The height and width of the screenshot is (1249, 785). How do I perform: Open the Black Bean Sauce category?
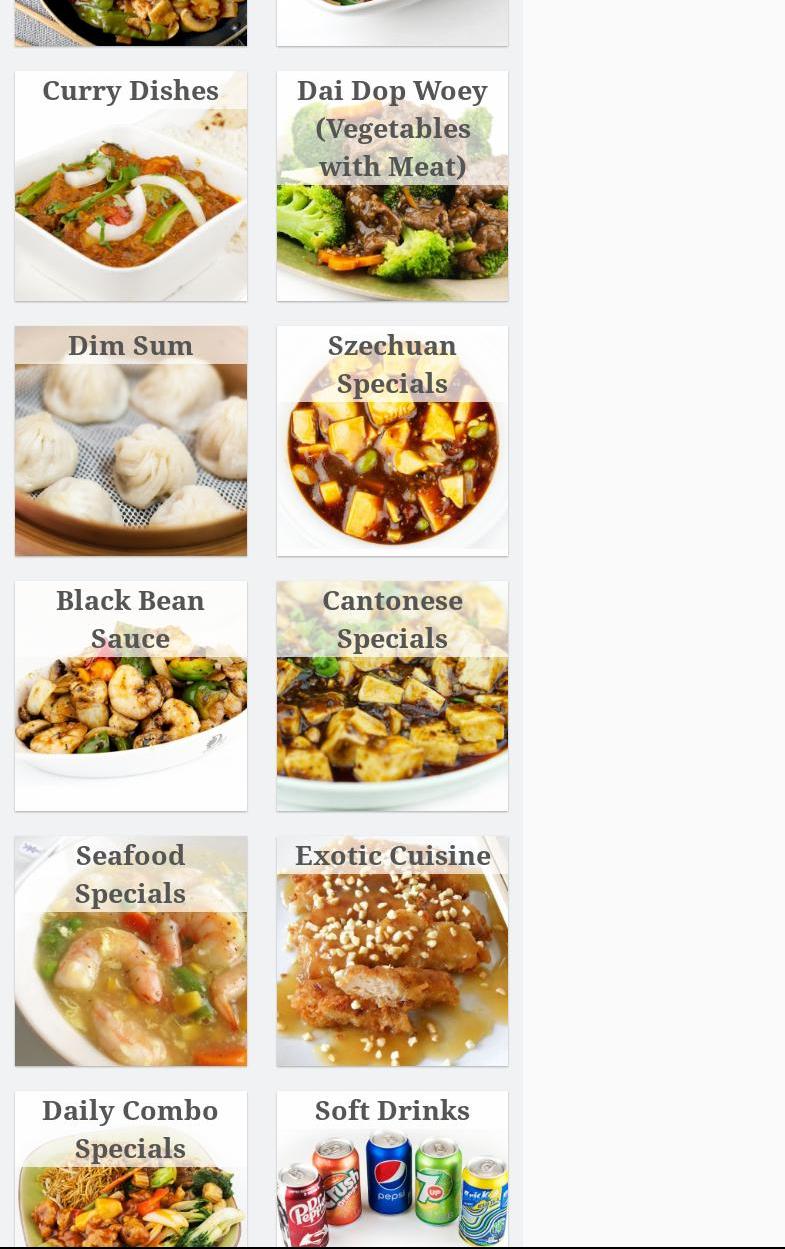131,696
